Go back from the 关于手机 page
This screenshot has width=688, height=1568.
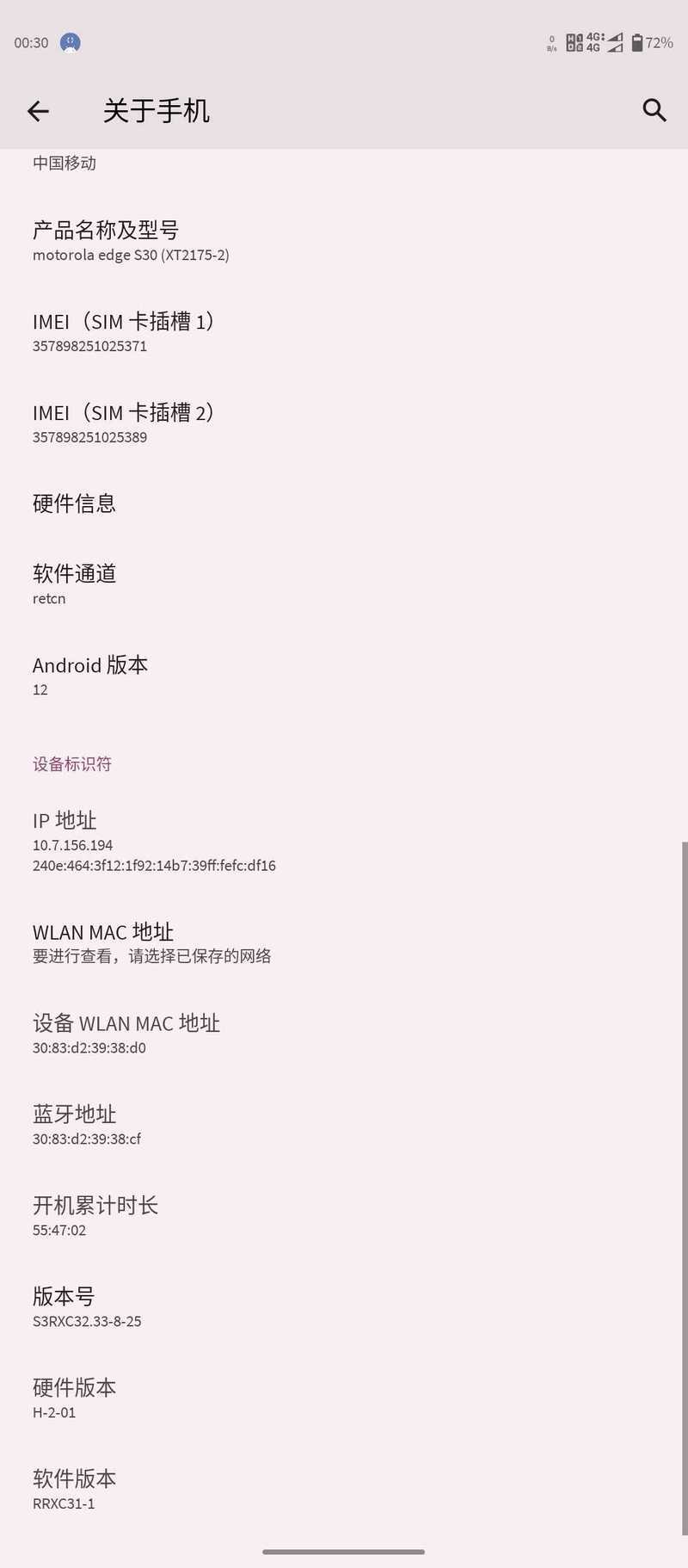(x=38, y=111)
